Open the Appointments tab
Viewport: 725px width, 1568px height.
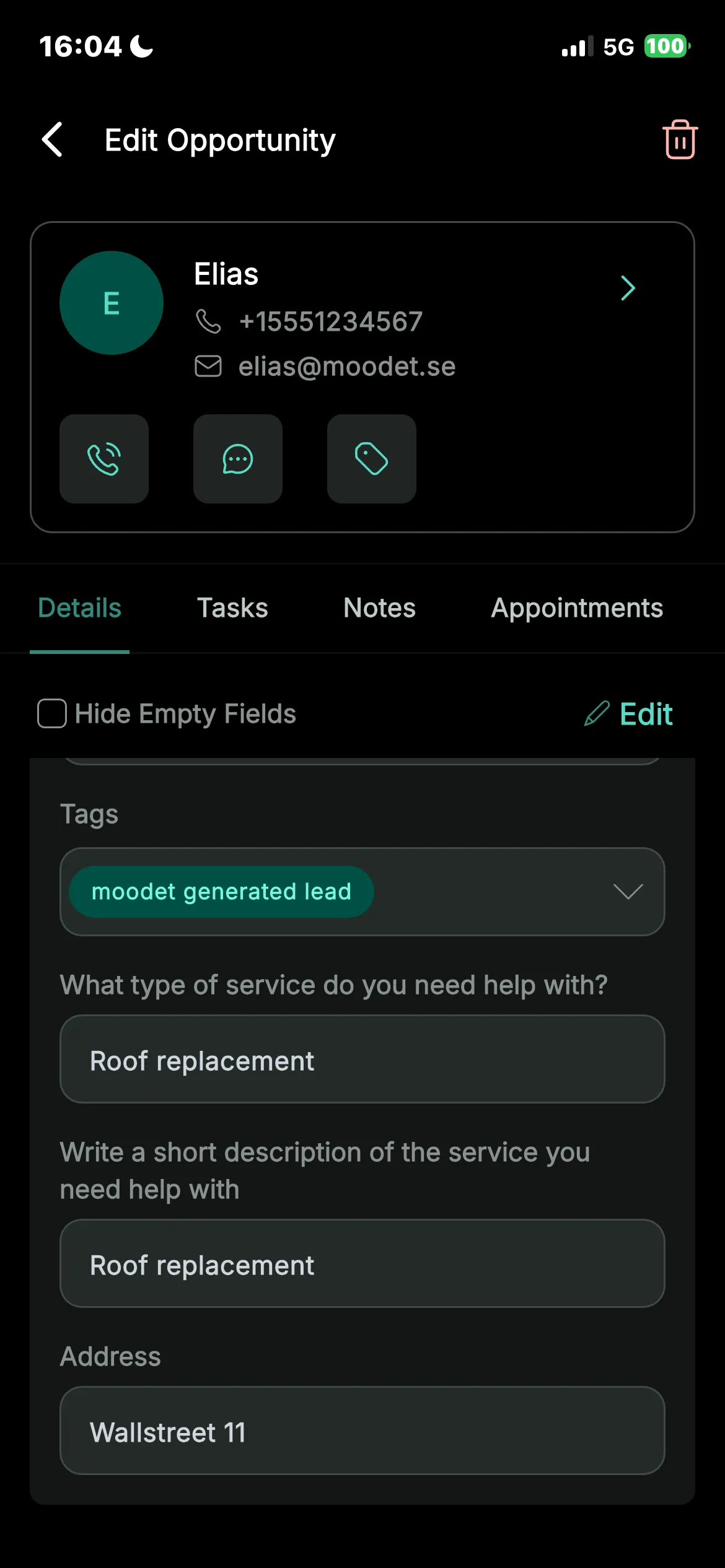click(577, 608)
